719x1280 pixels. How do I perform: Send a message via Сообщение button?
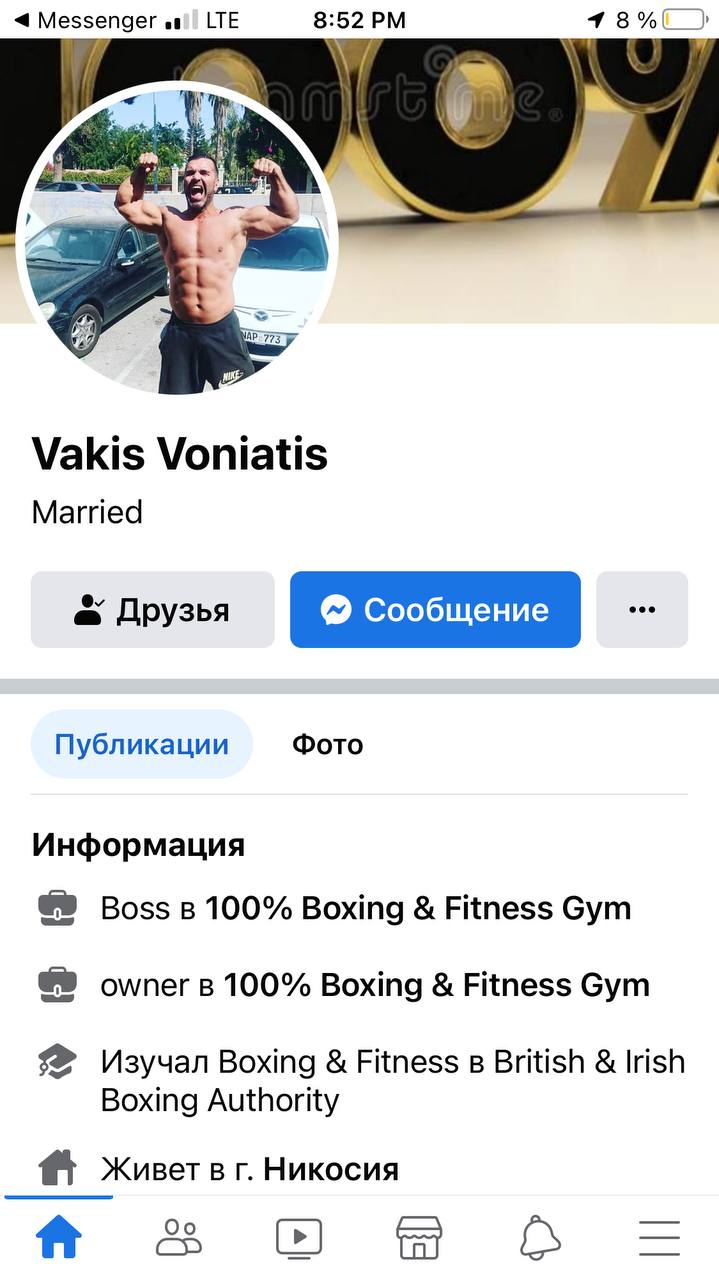(435, 610)
